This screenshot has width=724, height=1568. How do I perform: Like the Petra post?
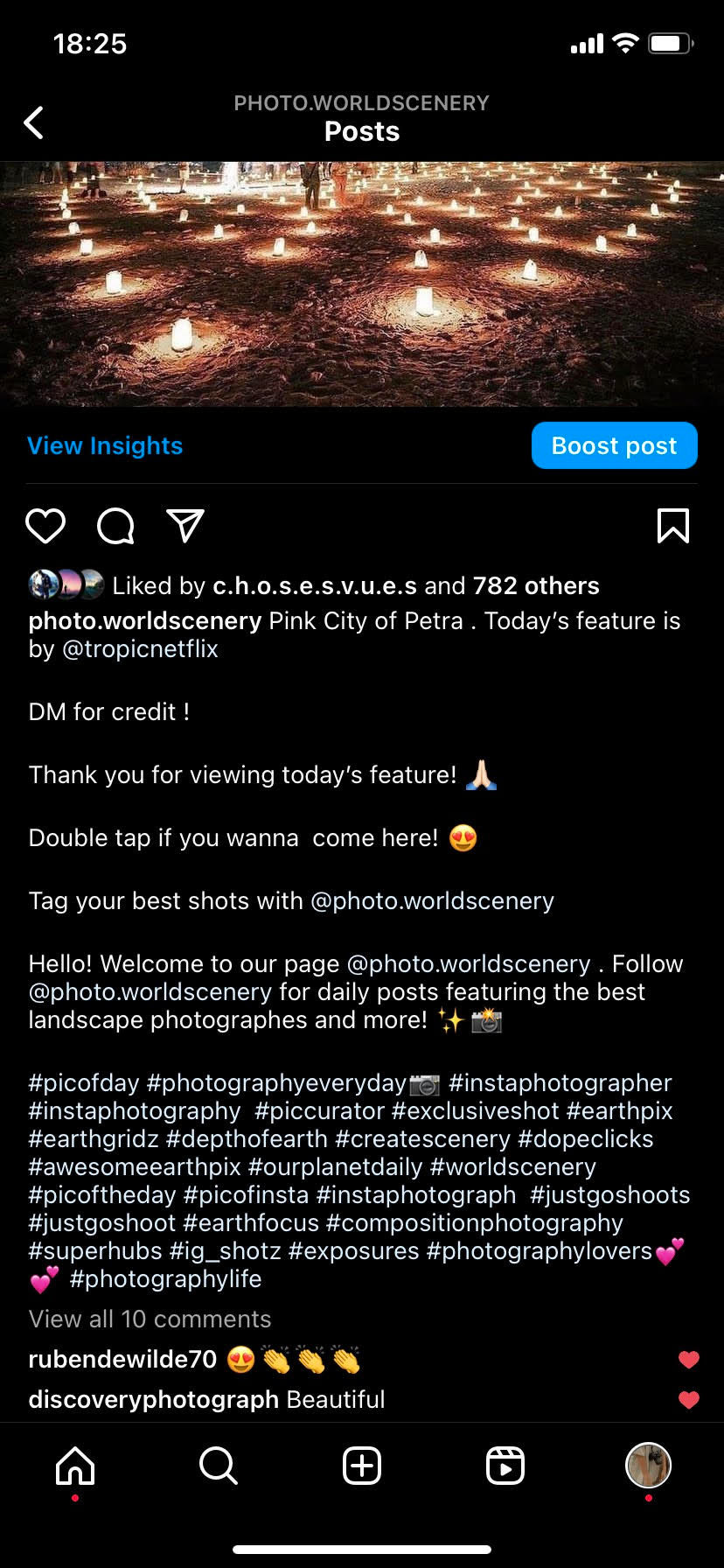(x=45, y=526)
